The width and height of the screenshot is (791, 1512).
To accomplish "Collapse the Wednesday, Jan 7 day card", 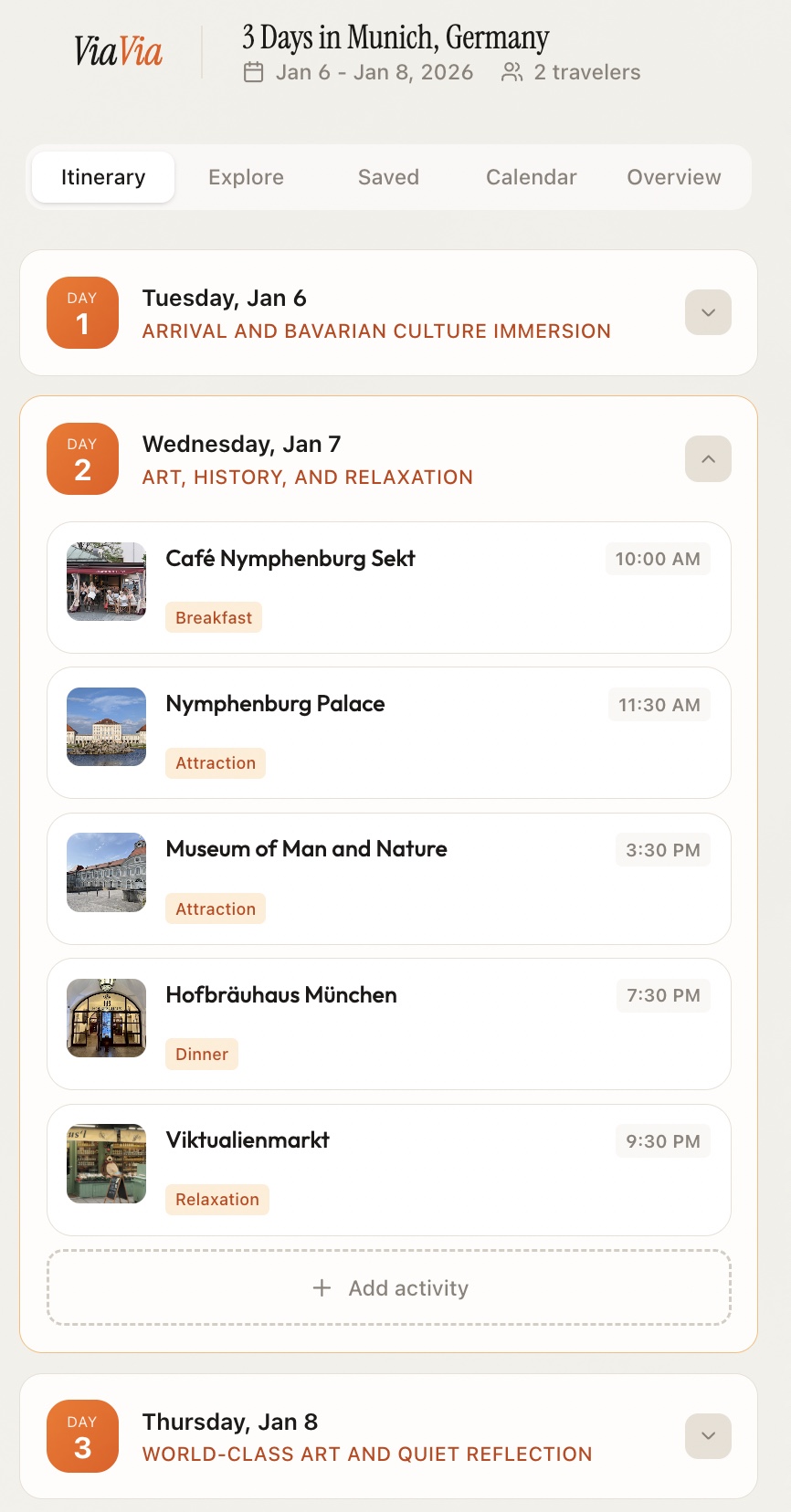I will click(x=707, y=459).
